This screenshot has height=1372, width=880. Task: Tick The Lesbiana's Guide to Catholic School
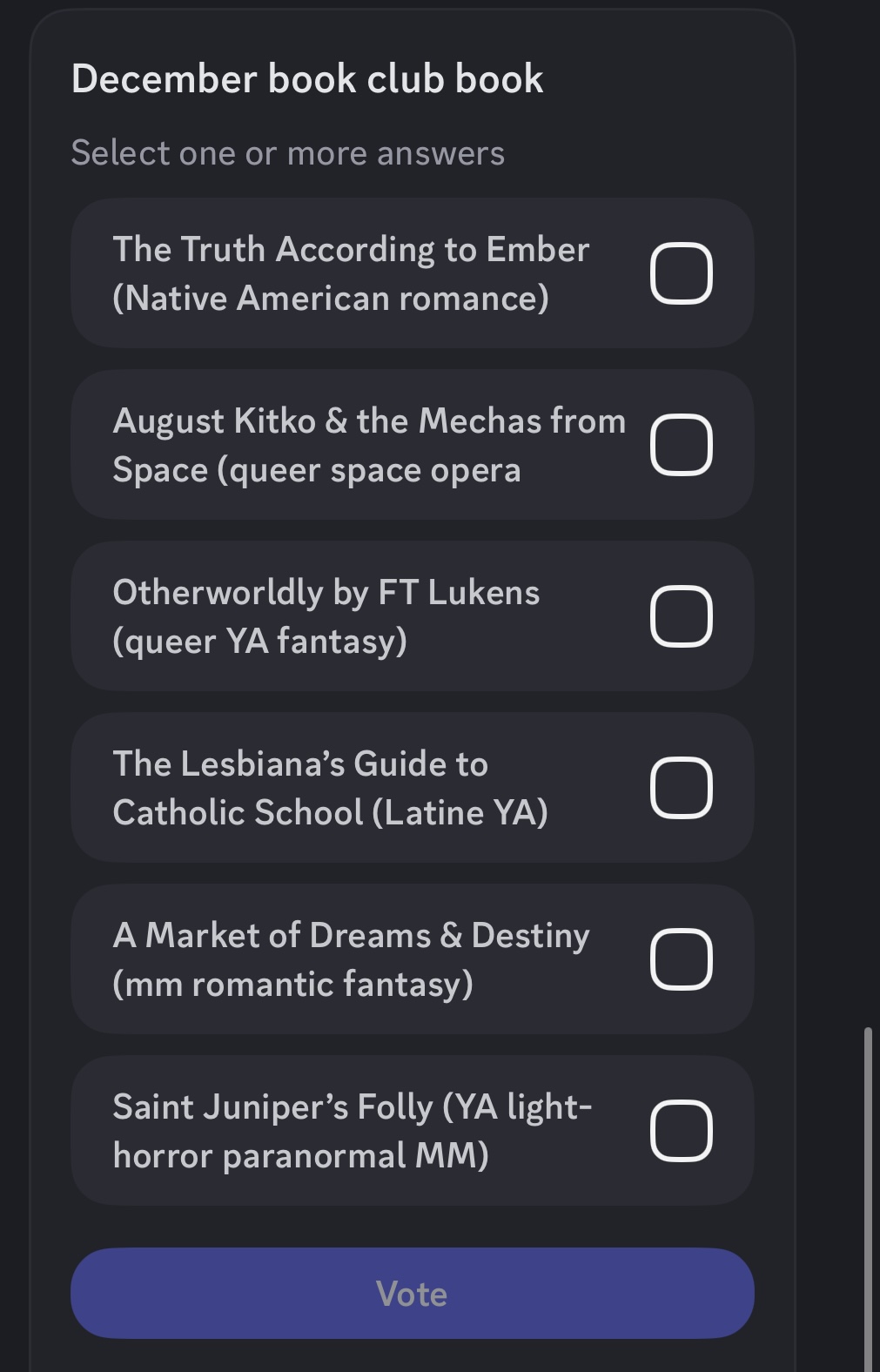[x=681, y=788]
